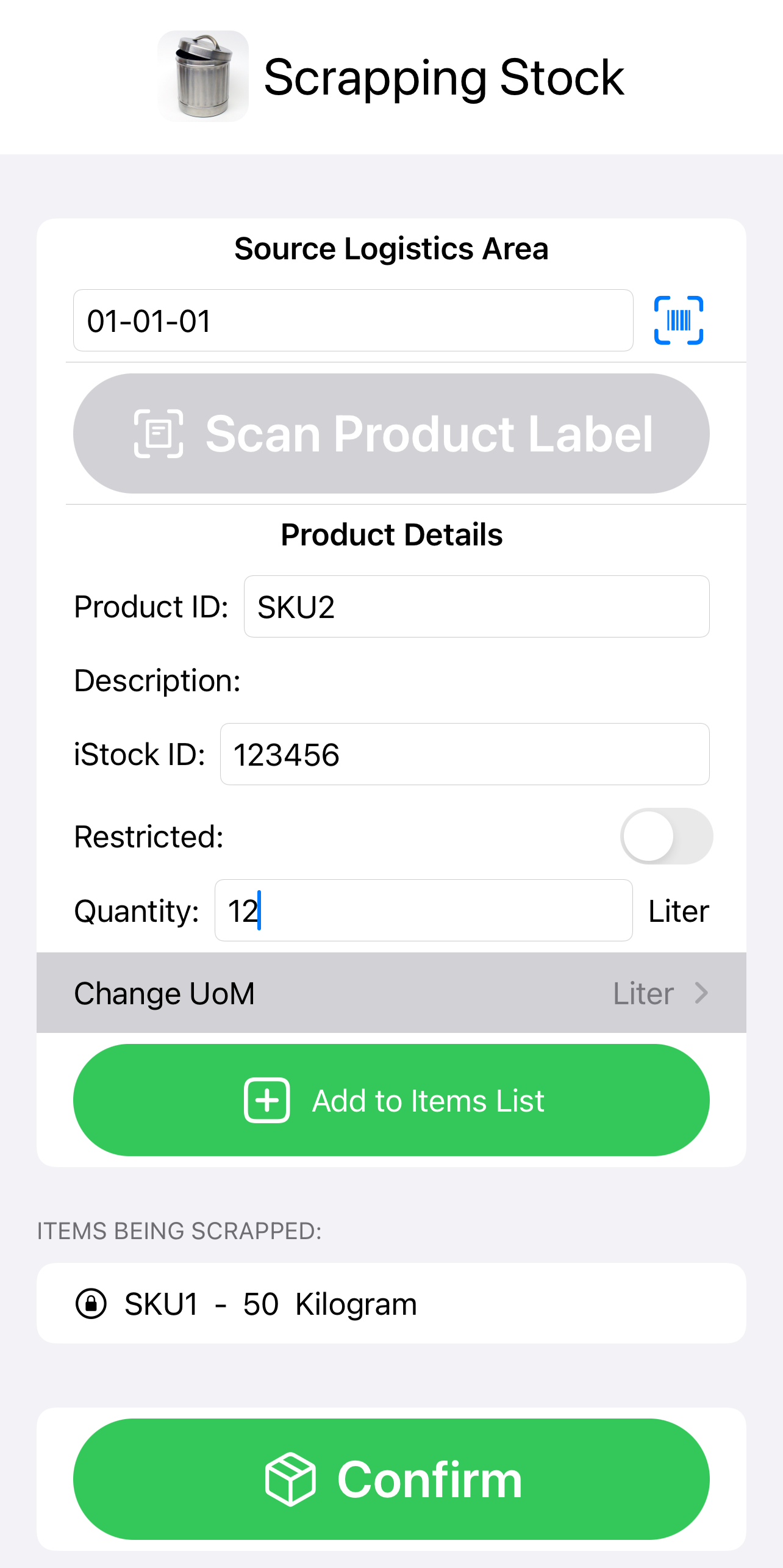
Task: Confirm the stock scrapping
Action: [391, 1480]
